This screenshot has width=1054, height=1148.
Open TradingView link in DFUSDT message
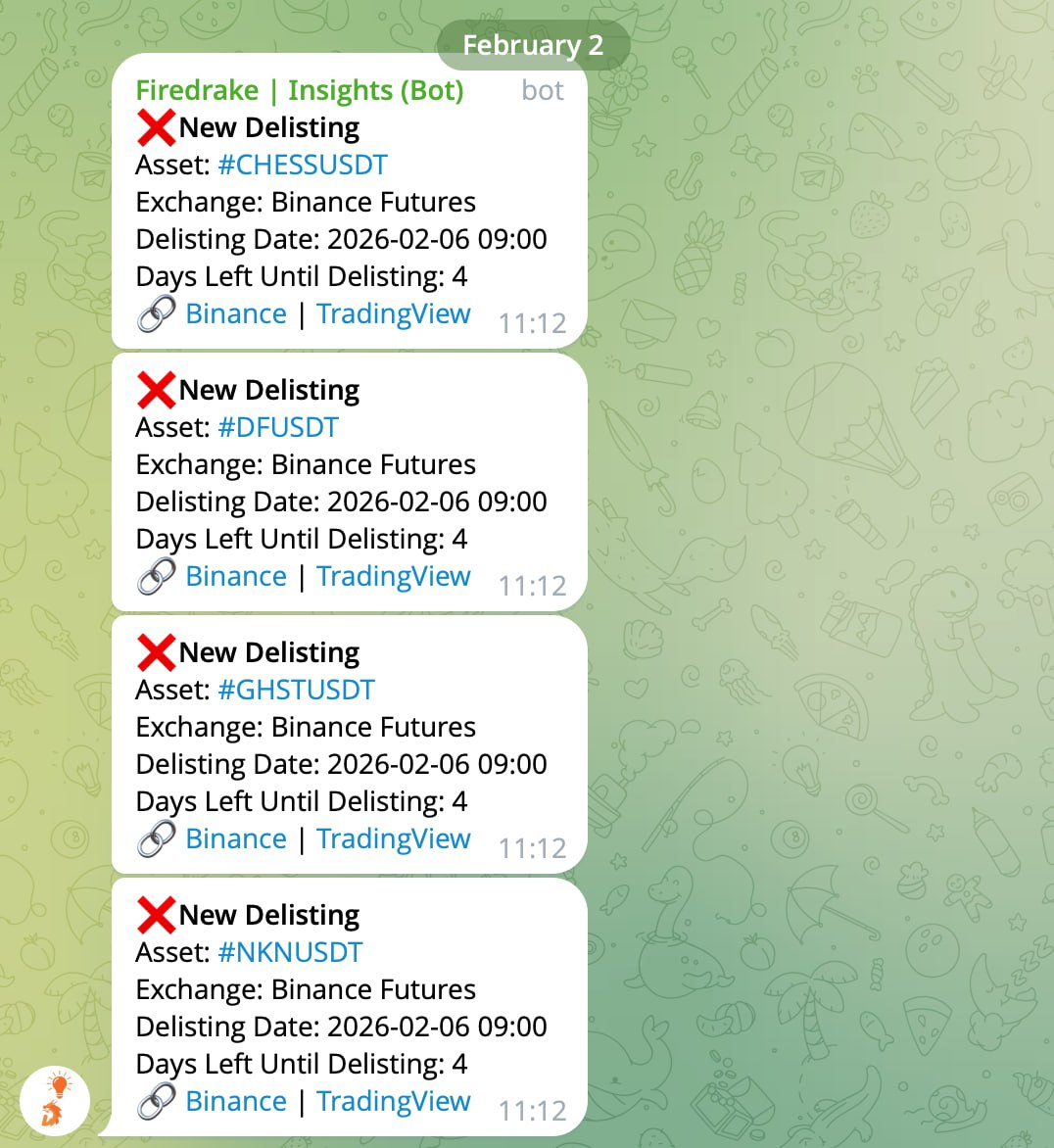point(393,577)
